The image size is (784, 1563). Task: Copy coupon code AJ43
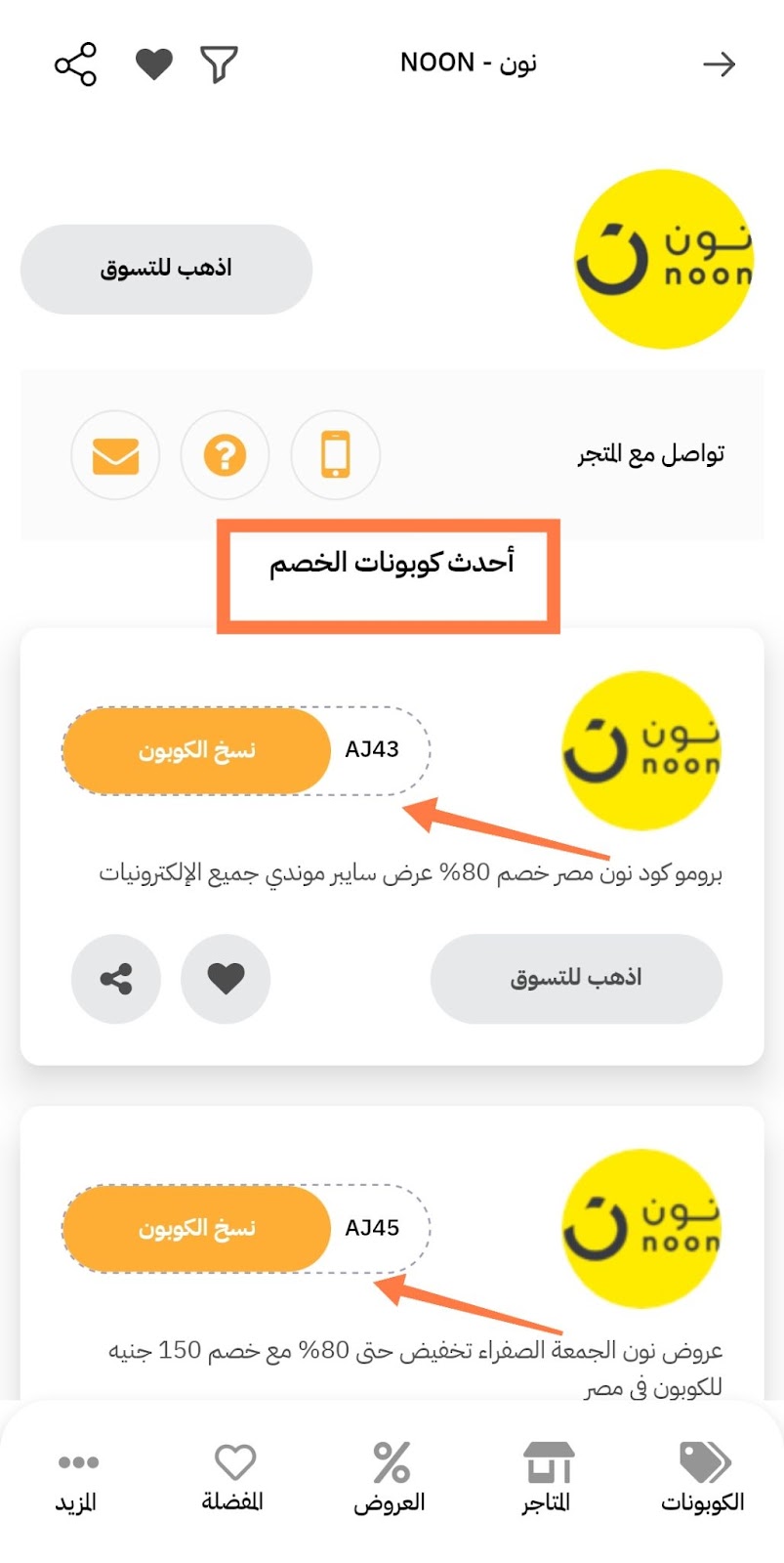click(x=196, y=750)
